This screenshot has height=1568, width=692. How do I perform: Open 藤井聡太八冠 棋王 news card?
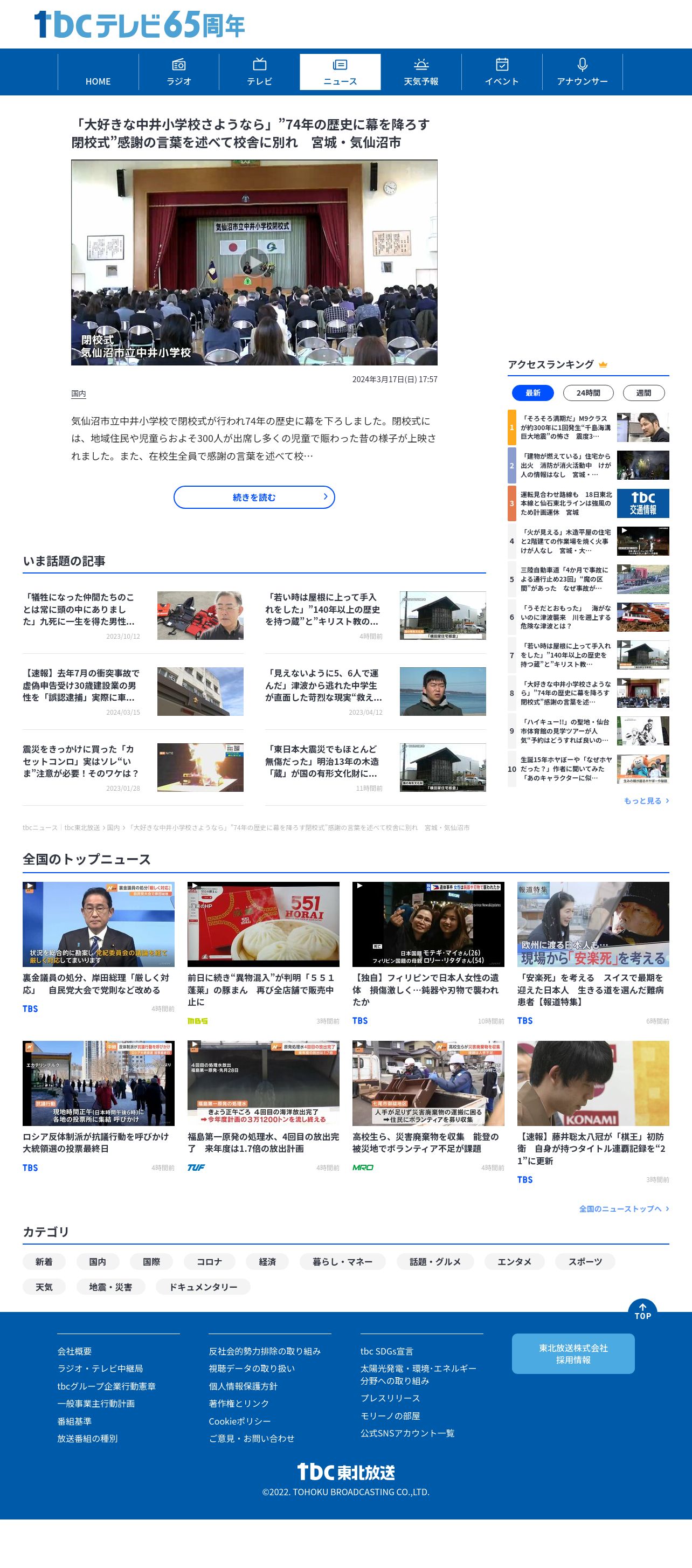(593, 1112)
